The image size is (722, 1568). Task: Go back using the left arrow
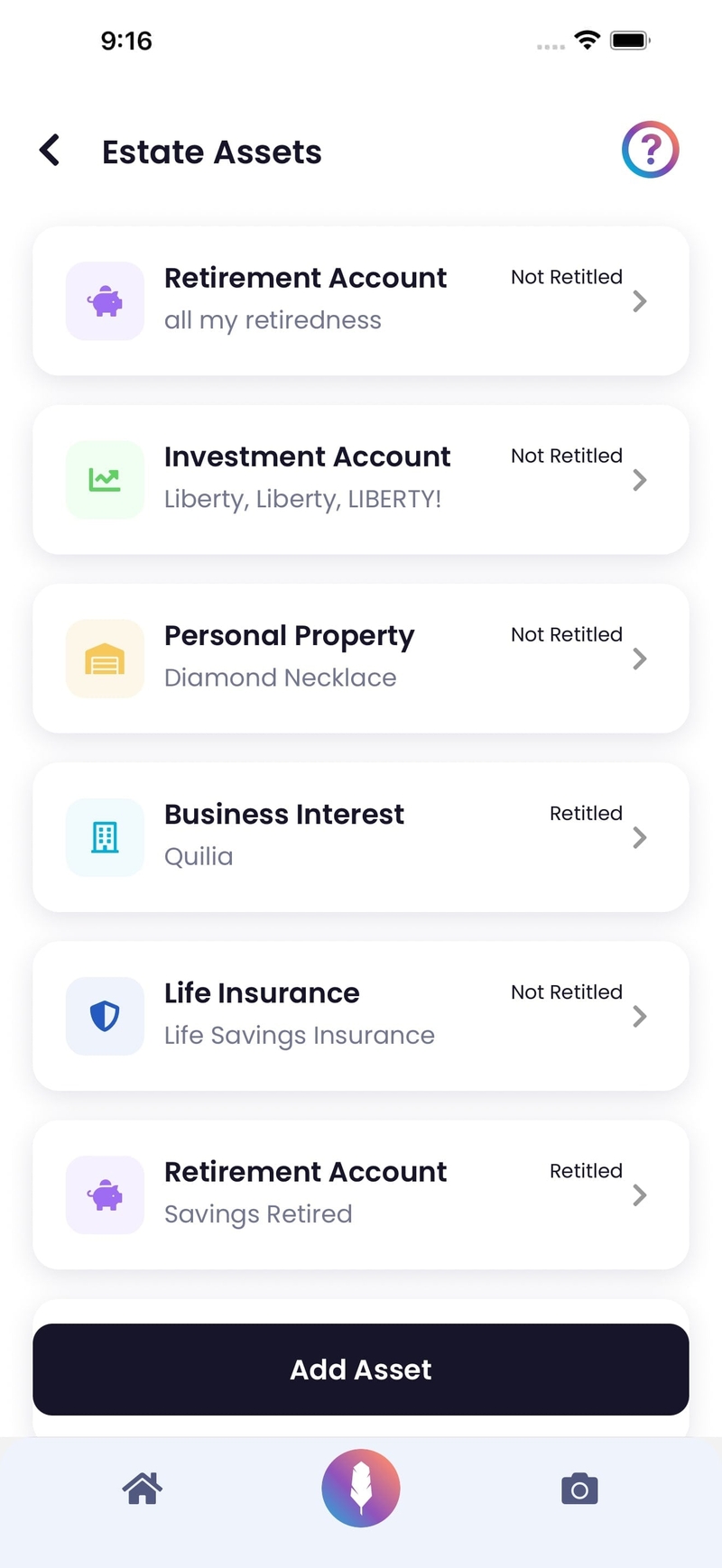(x=50, y=150)
